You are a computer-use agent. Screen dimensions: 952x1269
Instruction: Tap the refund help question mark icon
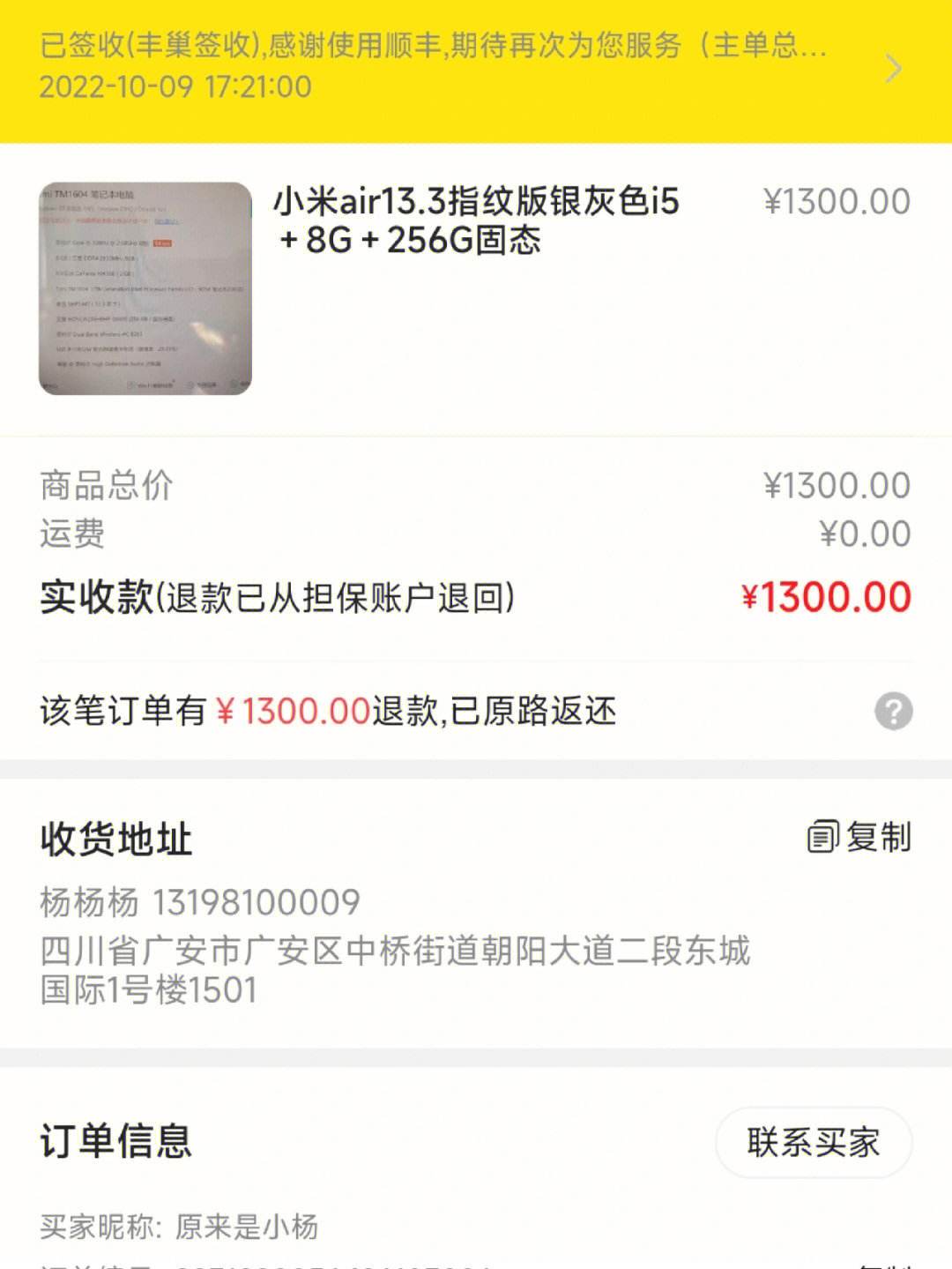click(x=893, y=711)
